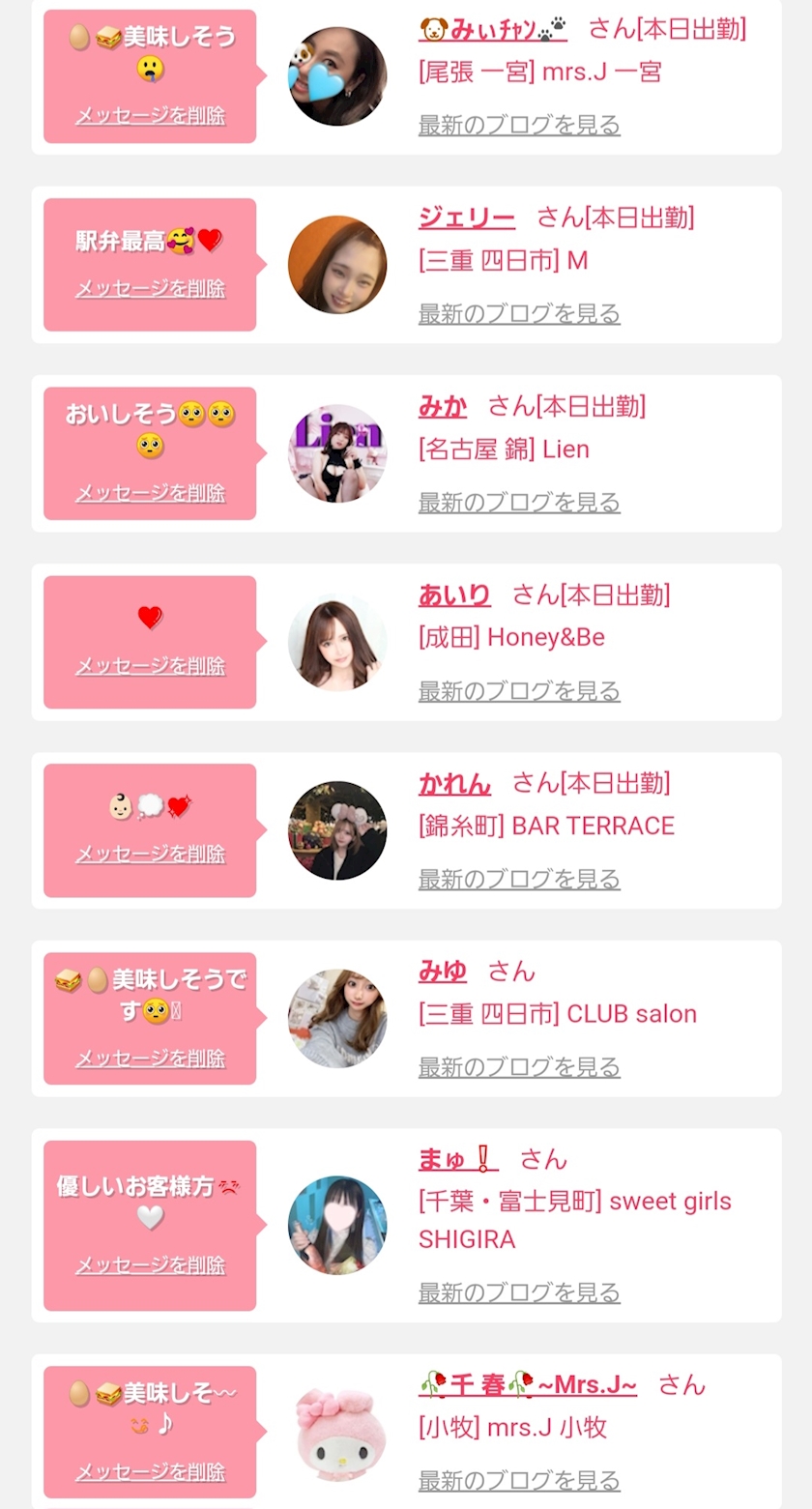This screenshot has width=812, height=1509.
Task: Open まゅ's profile name link
Action: (x=458, y=1158)
